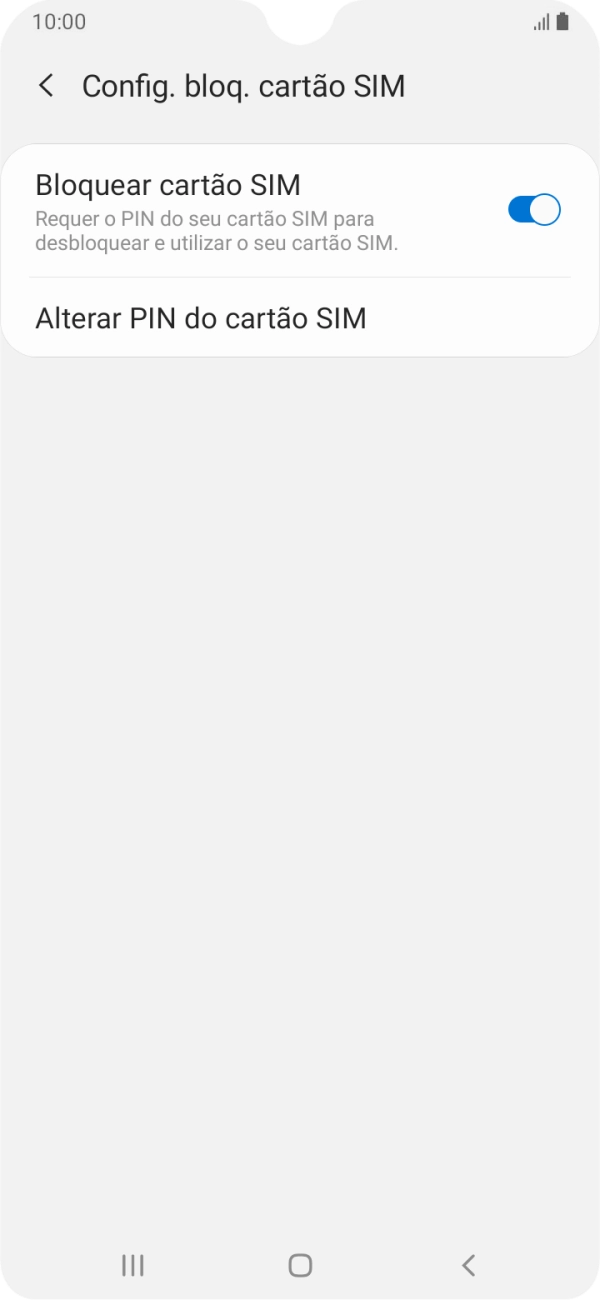Open recent apps from the navigation bar
Image resolution: width=600 pixels, height=1300 pixels.
tap(132, 1265)
